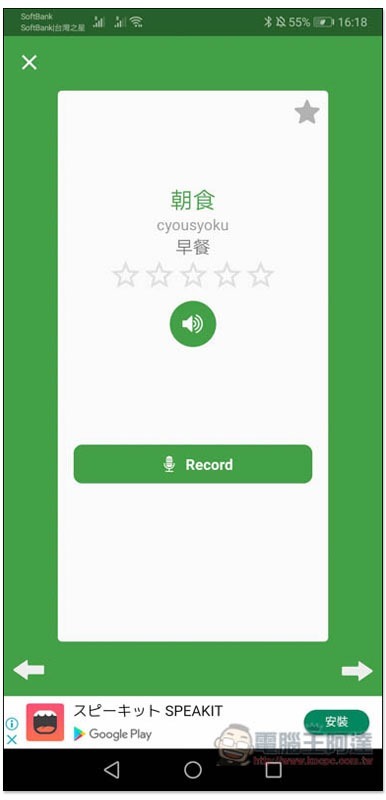The height and width of the screenshot is (800, 386).
Task: Play the pronunciation of 朝食
Action: (x=193, y=324)
